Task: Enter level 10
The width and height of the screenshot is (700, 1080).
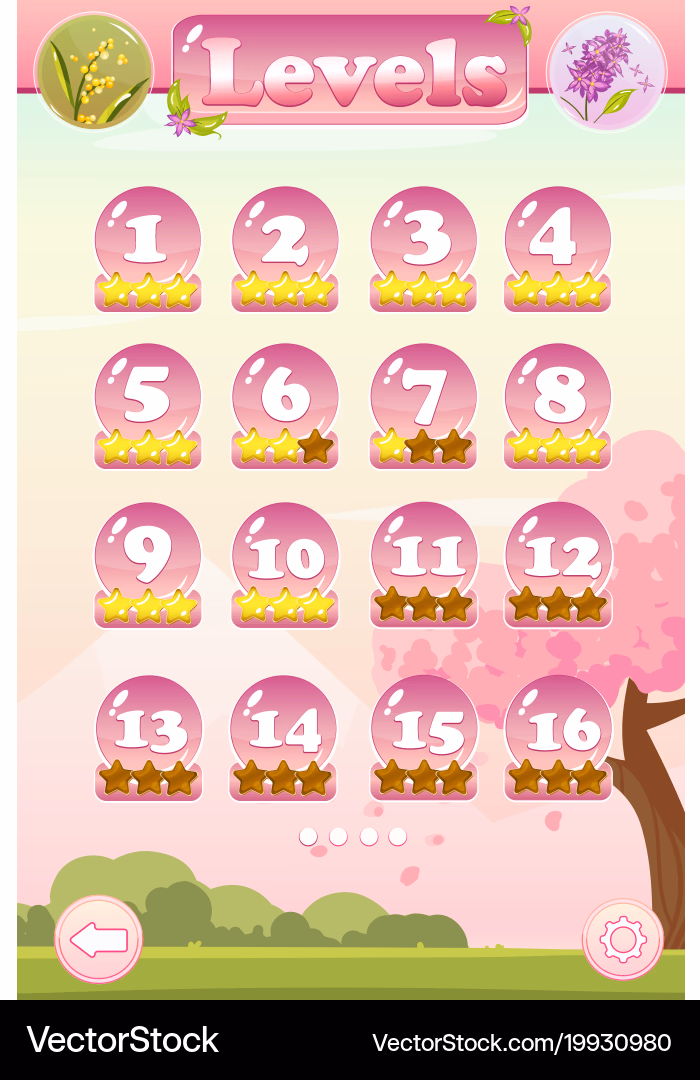Action: [x=285, y=565]
